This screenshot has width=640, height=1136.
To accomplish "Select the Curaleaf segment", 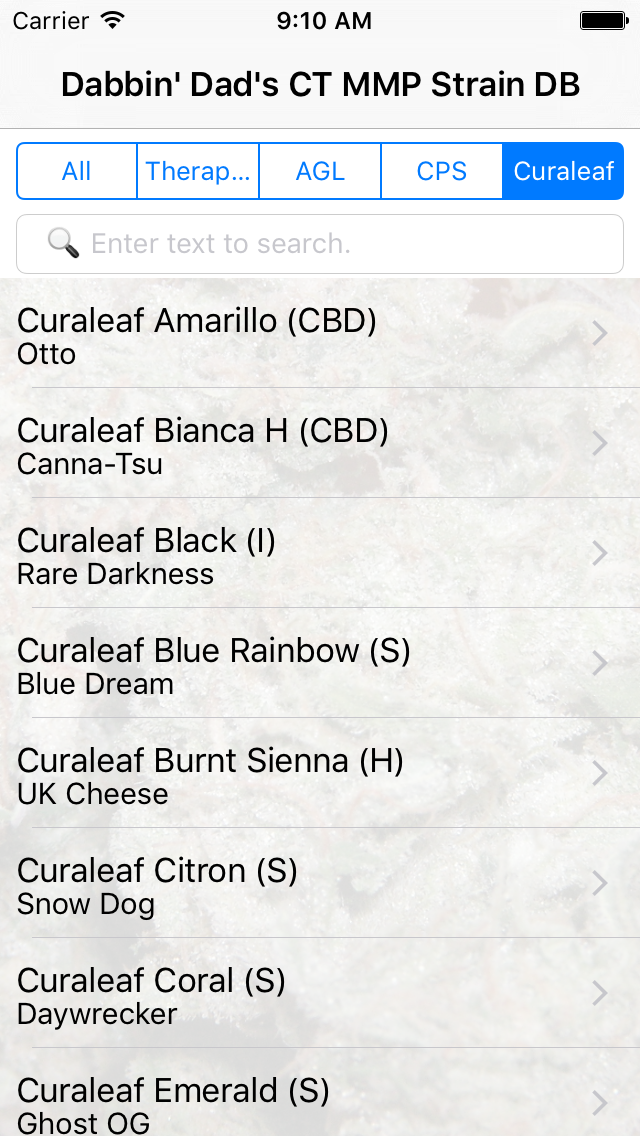I will (563, 171).
